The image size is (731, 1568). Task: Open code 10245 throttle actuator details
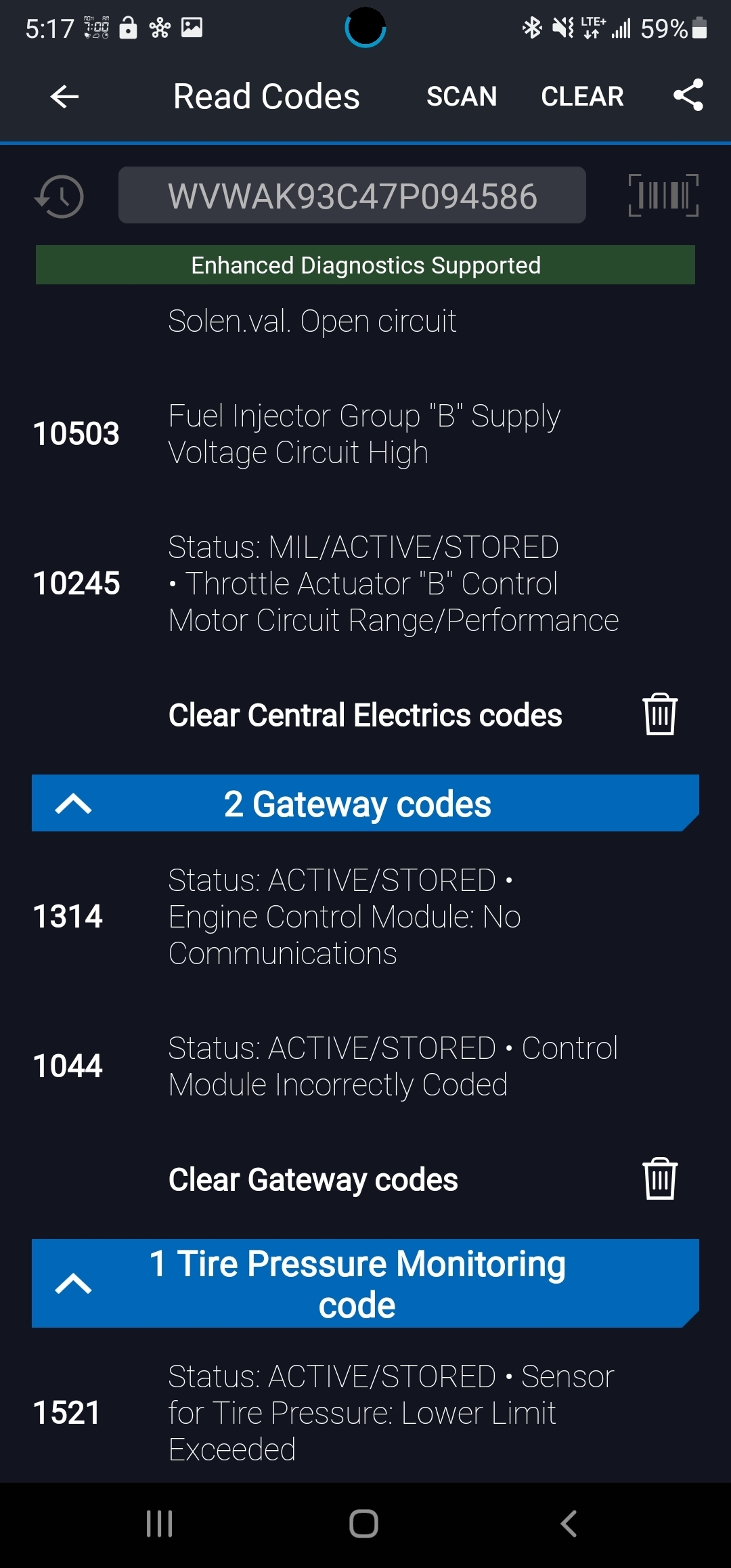[x=365, y=584]
